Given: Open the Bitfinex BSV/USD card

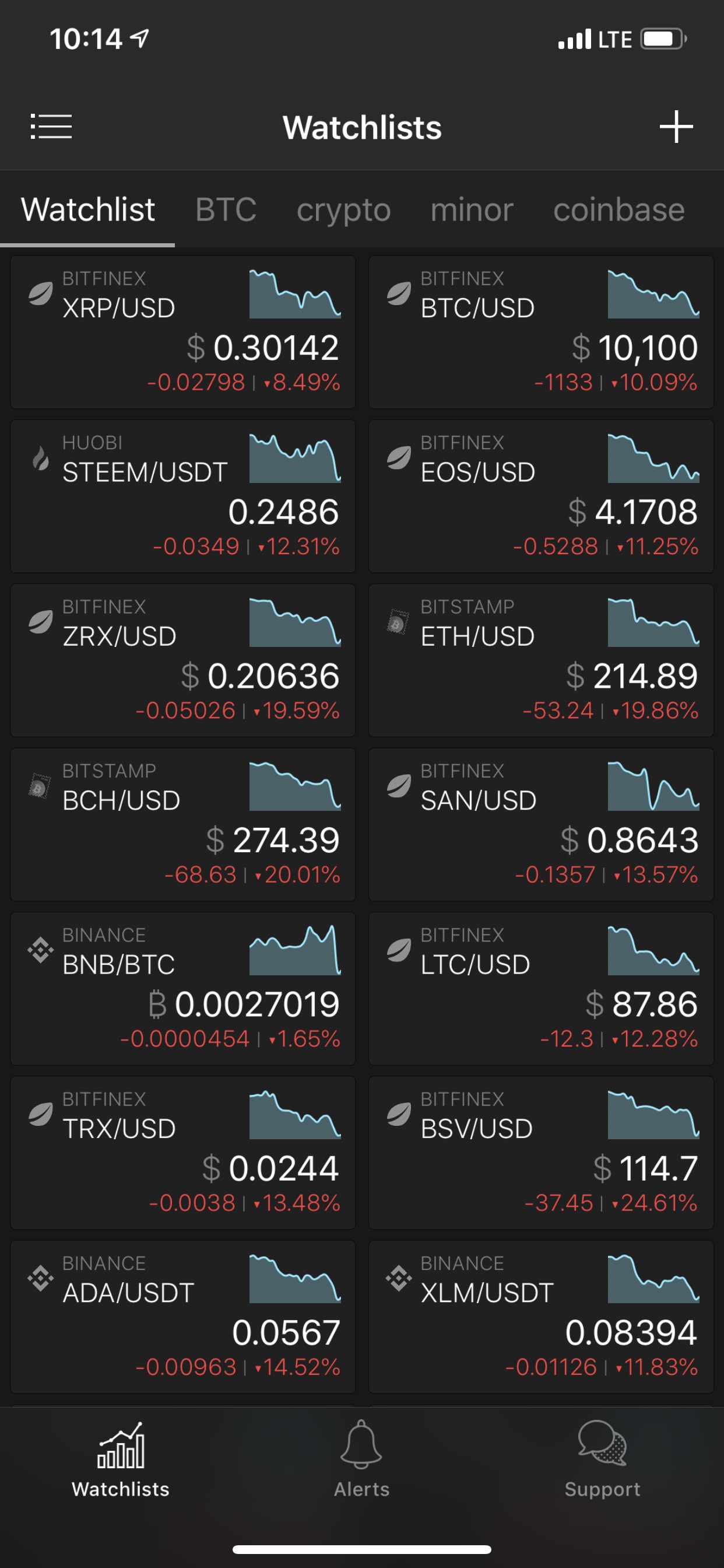Looking at the screenshot, I should pos(541,1152).
